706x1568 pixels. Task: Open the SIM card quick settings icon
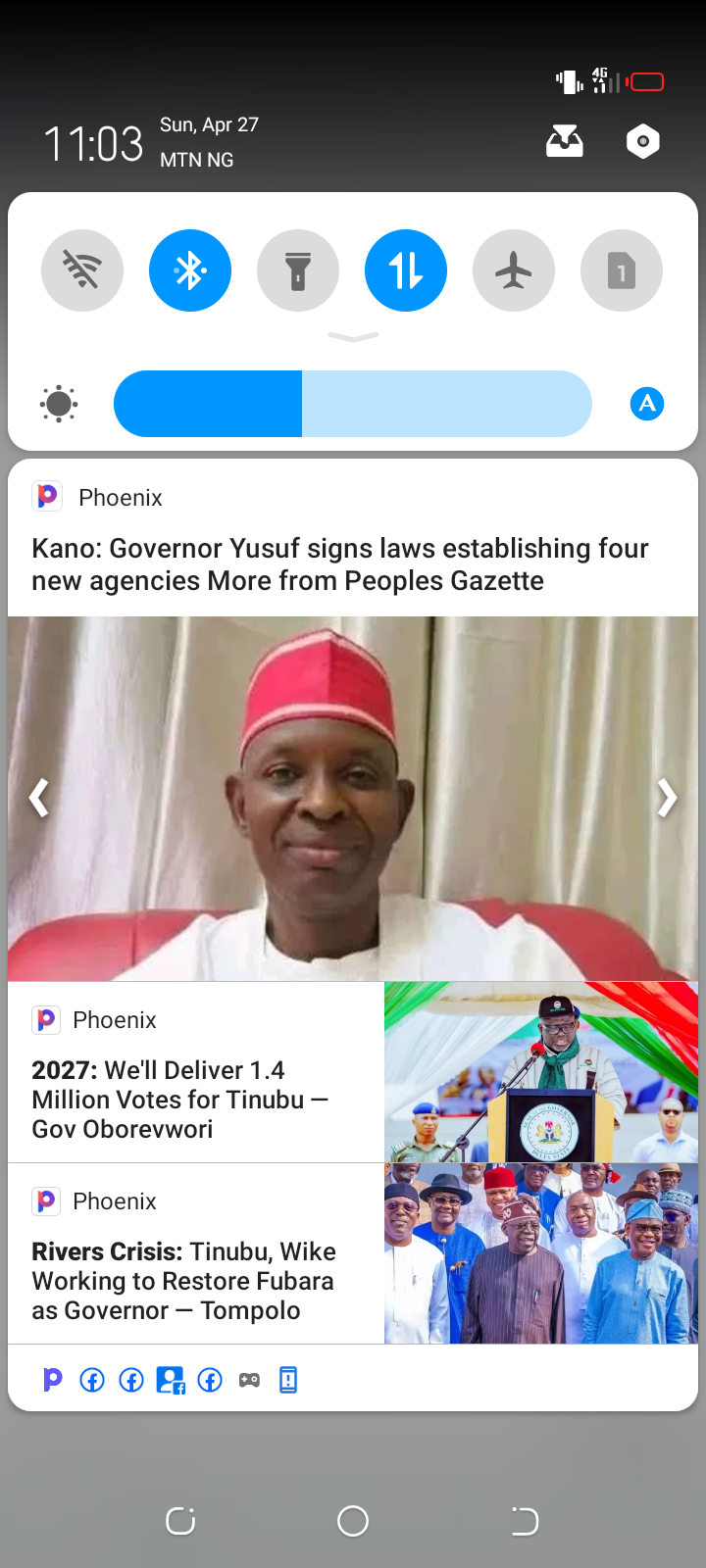[x=621, y=269]
